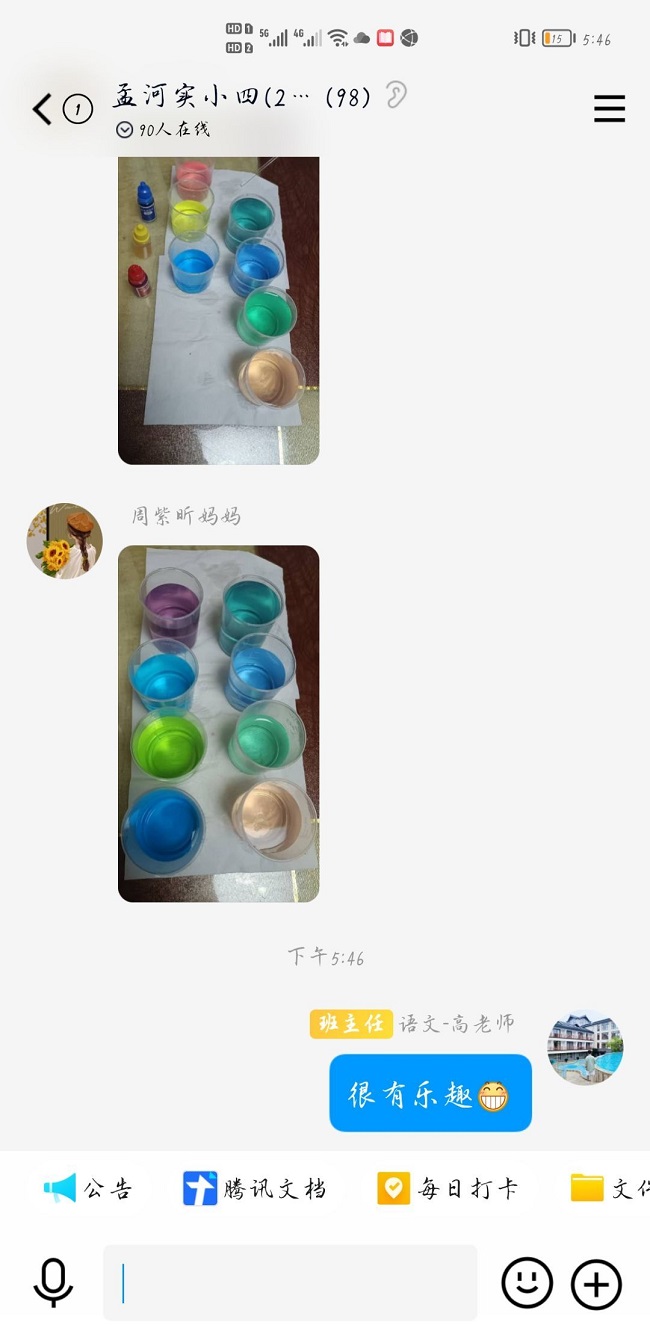Open 腾讯文档 shortcut
Image resolution: width=650 pixels, height=1340 pixels.
pyautogui.click(x=254, y=1188)
